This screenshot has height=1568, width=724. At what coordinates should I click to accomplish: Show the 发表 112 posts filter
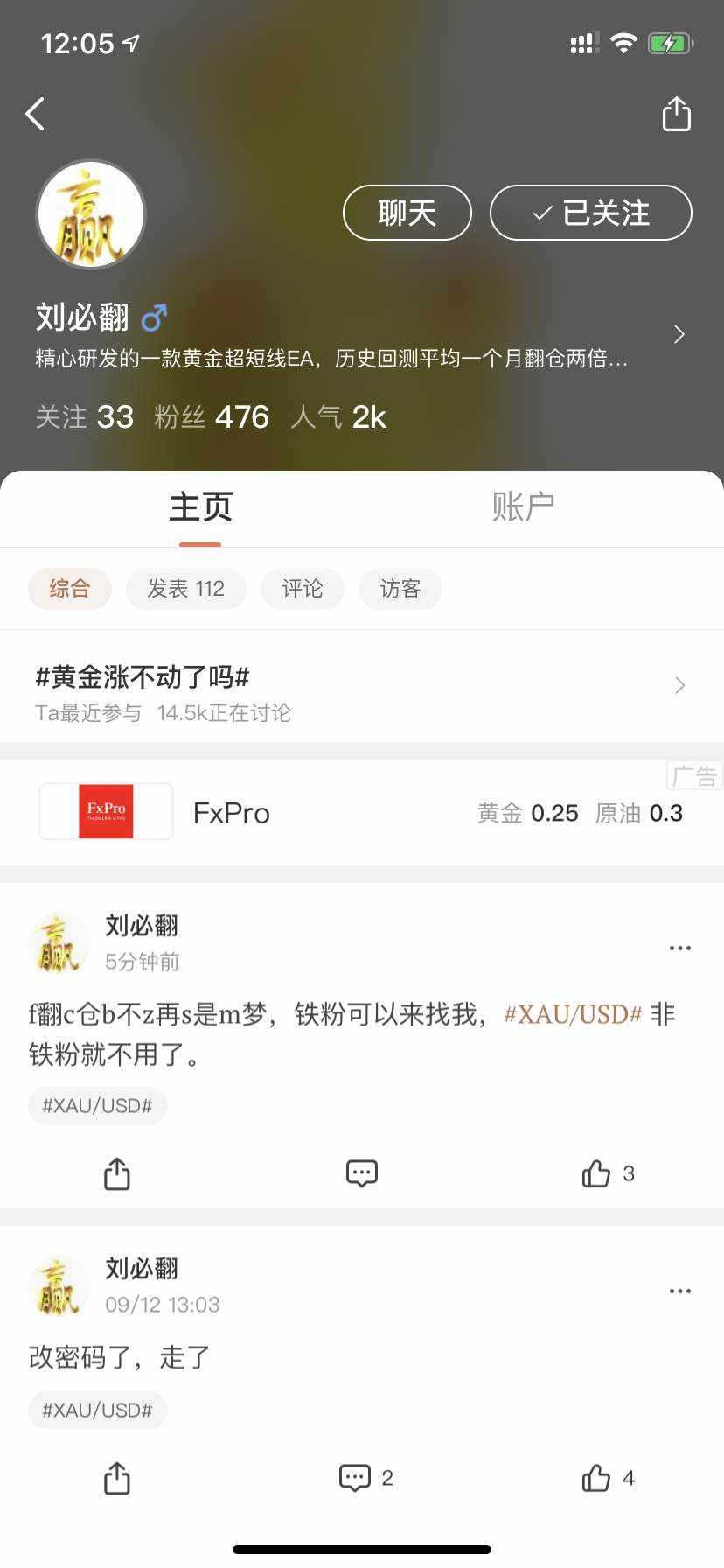click(x=186, y=589)
